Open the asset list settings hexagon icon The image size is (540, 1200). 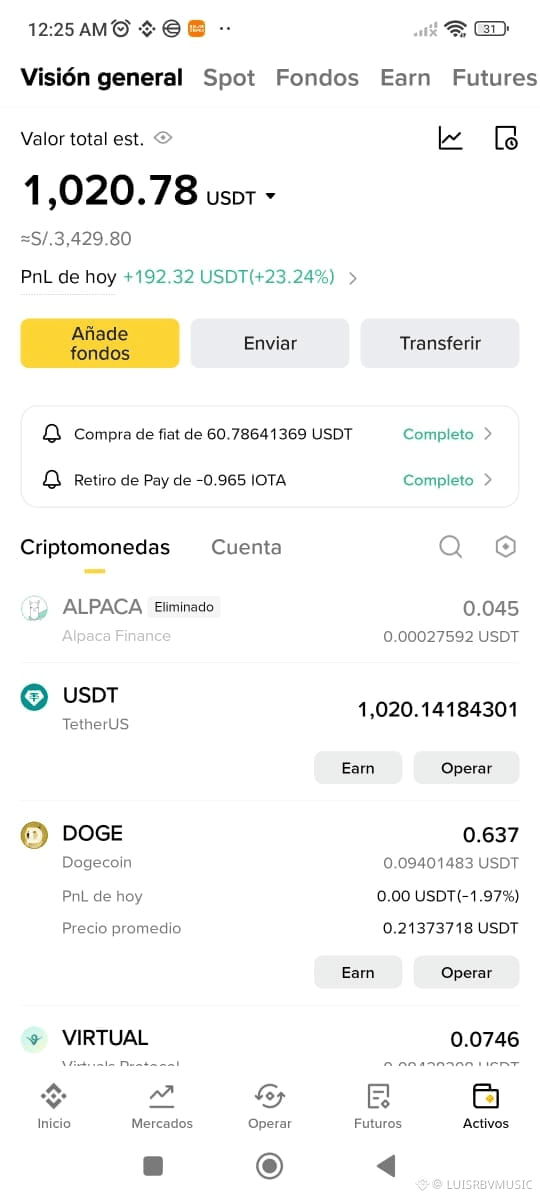click(506, 546)
